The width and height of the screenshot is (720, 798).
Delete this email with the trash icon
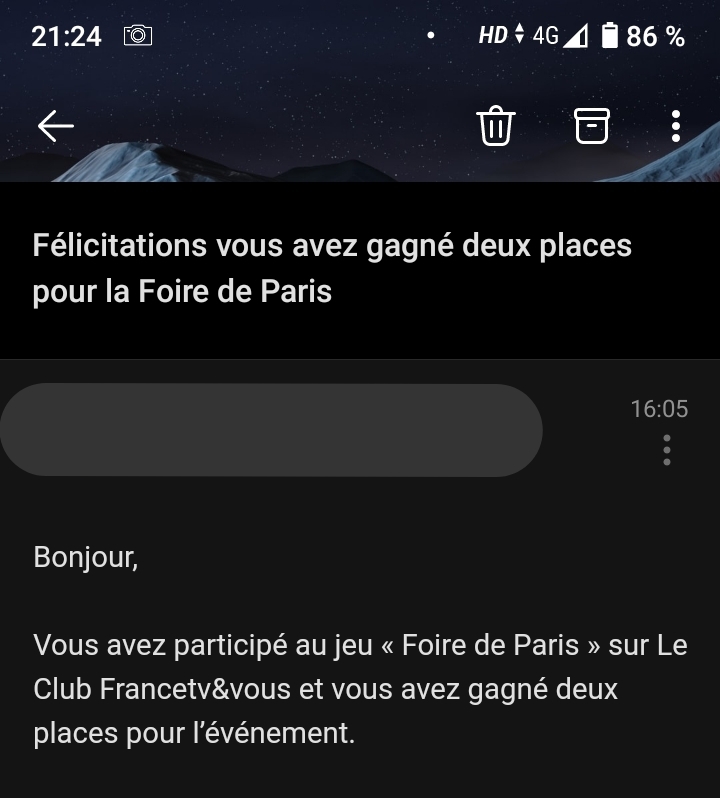(x=496, y=126)
